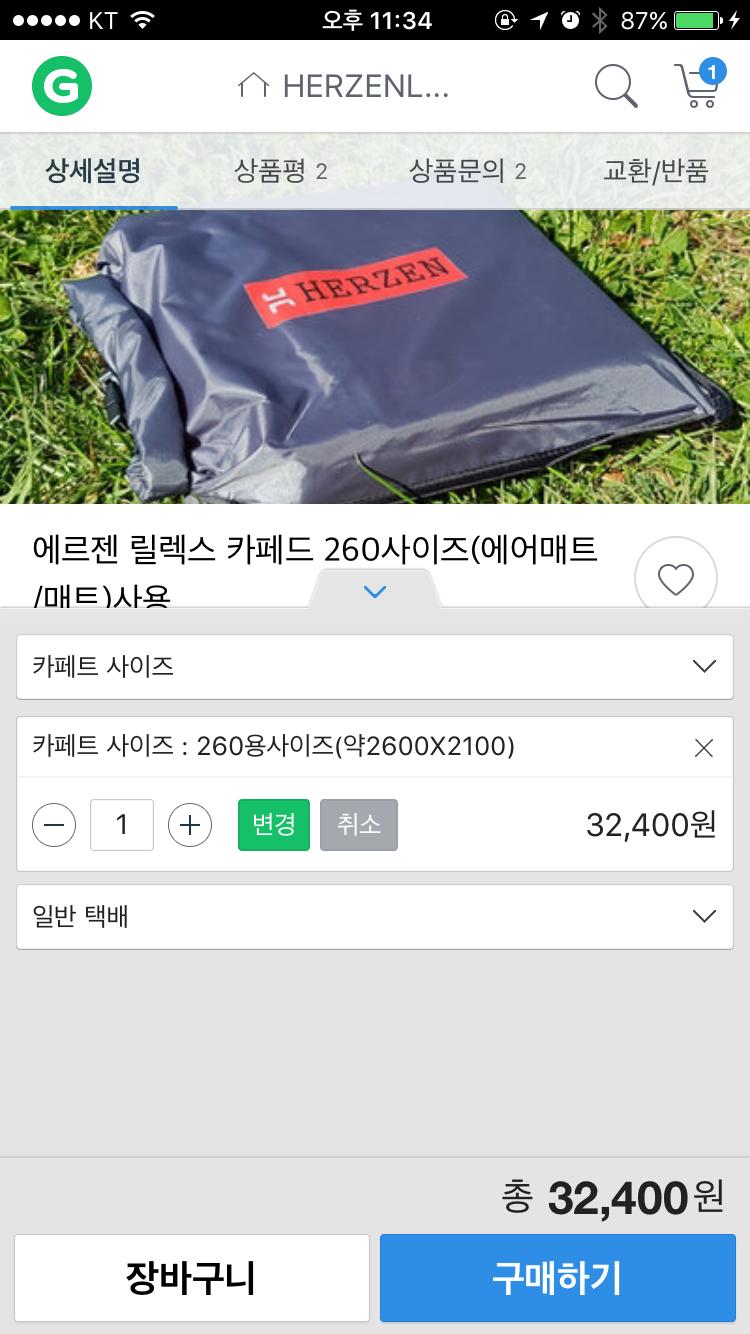Open the search magnifier icon
This screenshot has width=750, height=1334.
click(x=616, y=86)
